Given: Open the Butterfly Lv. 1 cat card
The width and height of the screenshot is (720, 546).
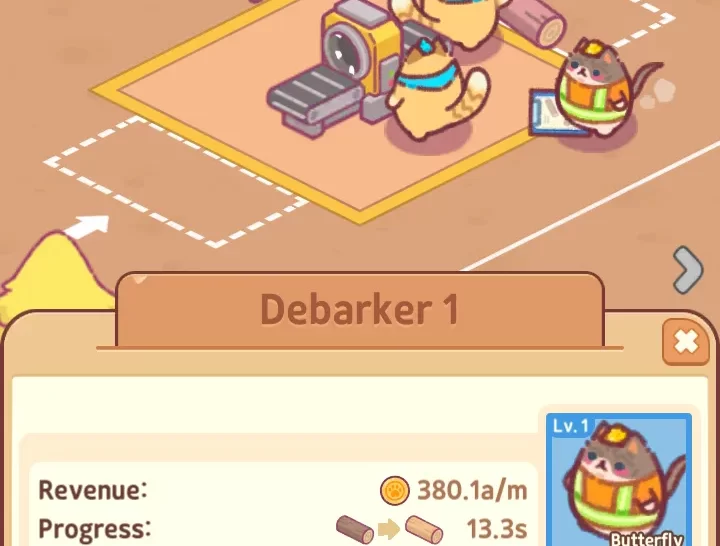Looking at the screenshot, I should point(618,480).
